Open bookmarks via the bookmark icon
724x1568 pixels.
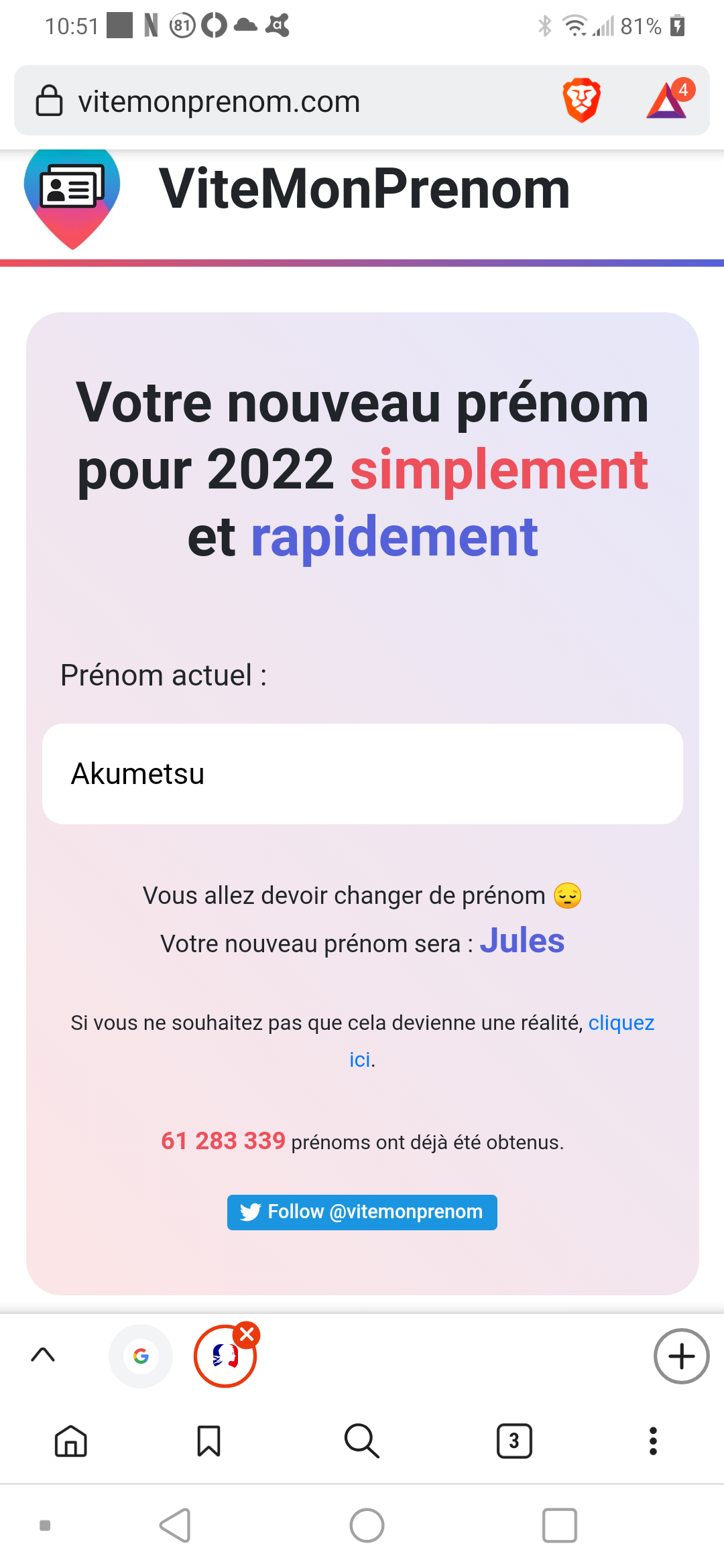click(208, 1442)
